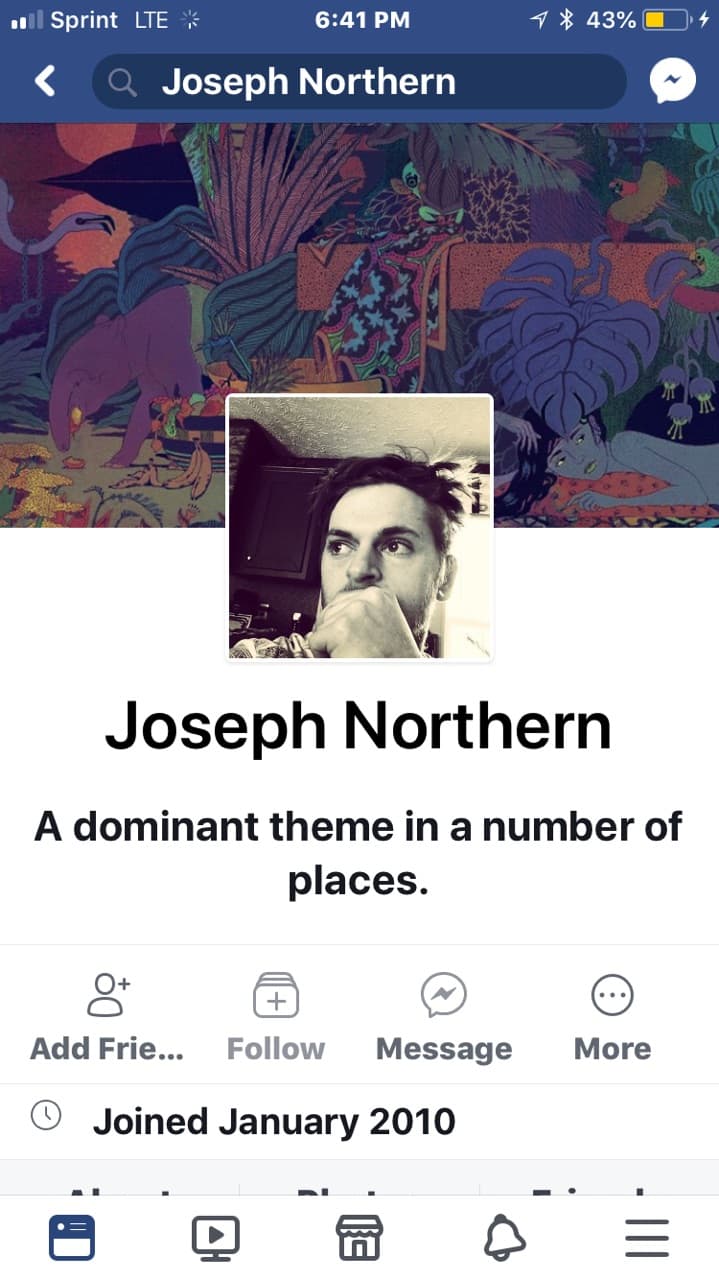The width and height of the screenshot is (719, 1280).
Task: Open the profile picture
Action: pyautogui.click(x=360, y=527)
